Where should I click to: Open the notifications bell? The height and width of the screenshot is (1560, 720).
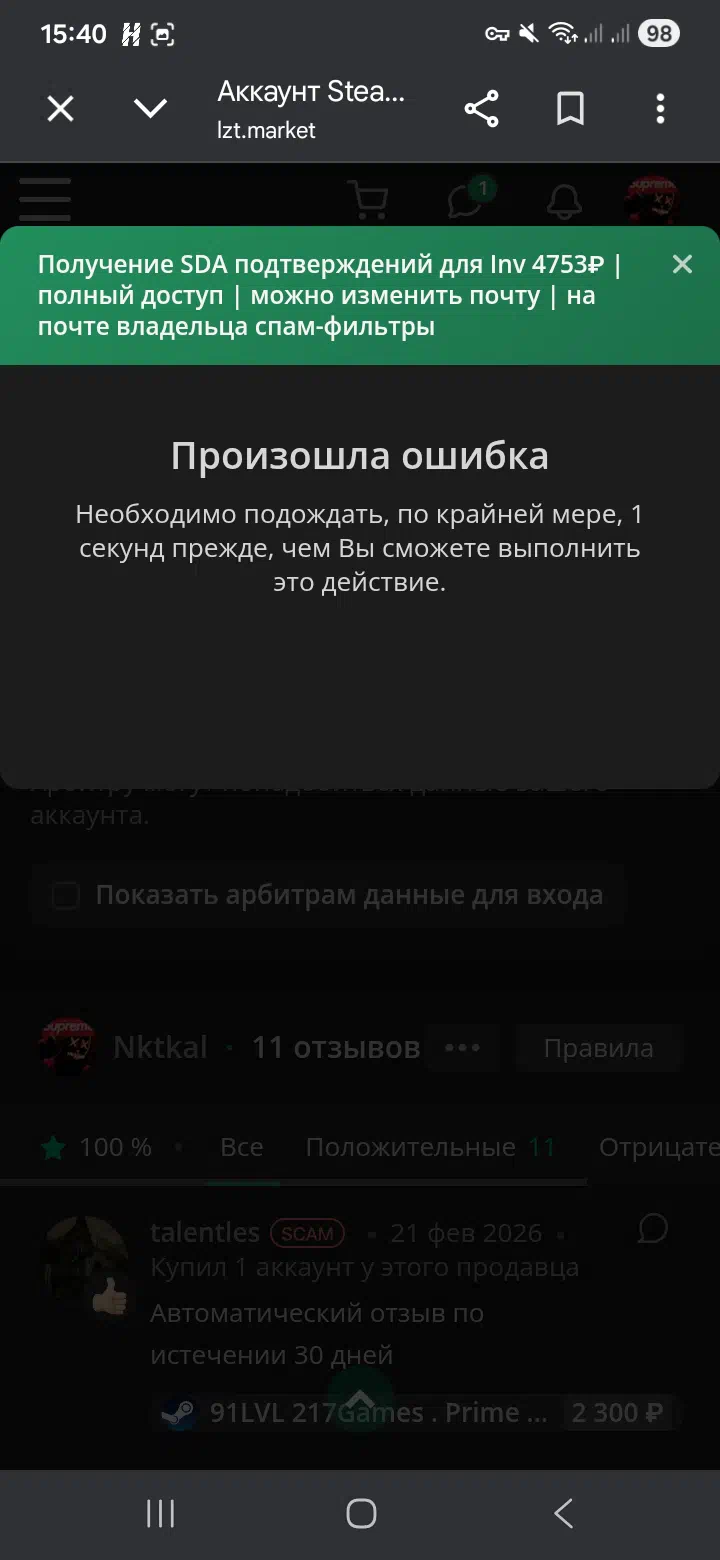pyautogui.click(x=565, y=201)
